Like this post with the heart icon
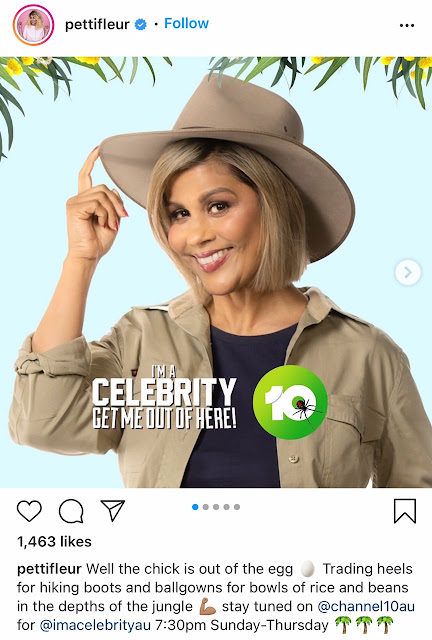The height and width of the screenshot is (640, 432). [x=29, y=511]
